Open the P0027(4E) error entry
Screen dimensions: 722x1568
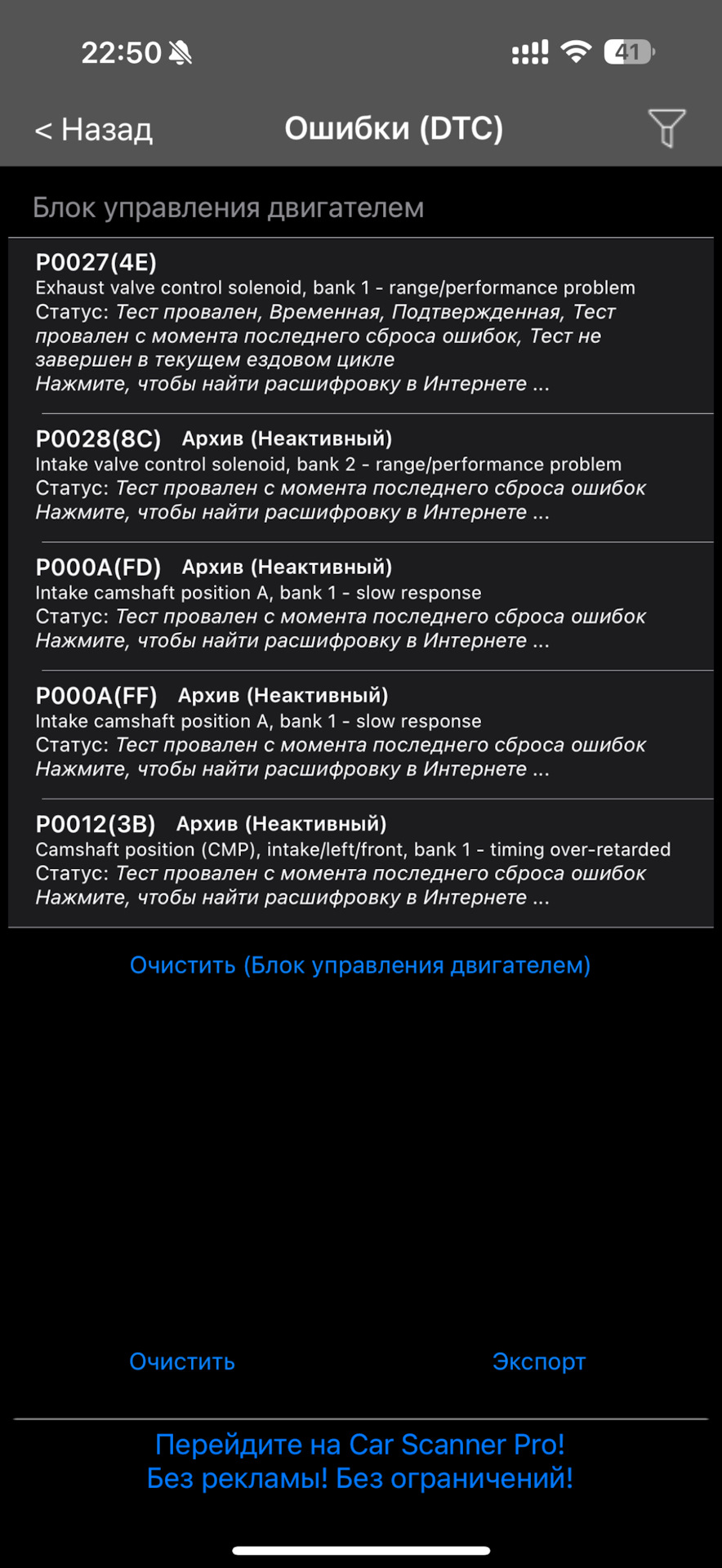pyautogui.click(x=360, y=323)
